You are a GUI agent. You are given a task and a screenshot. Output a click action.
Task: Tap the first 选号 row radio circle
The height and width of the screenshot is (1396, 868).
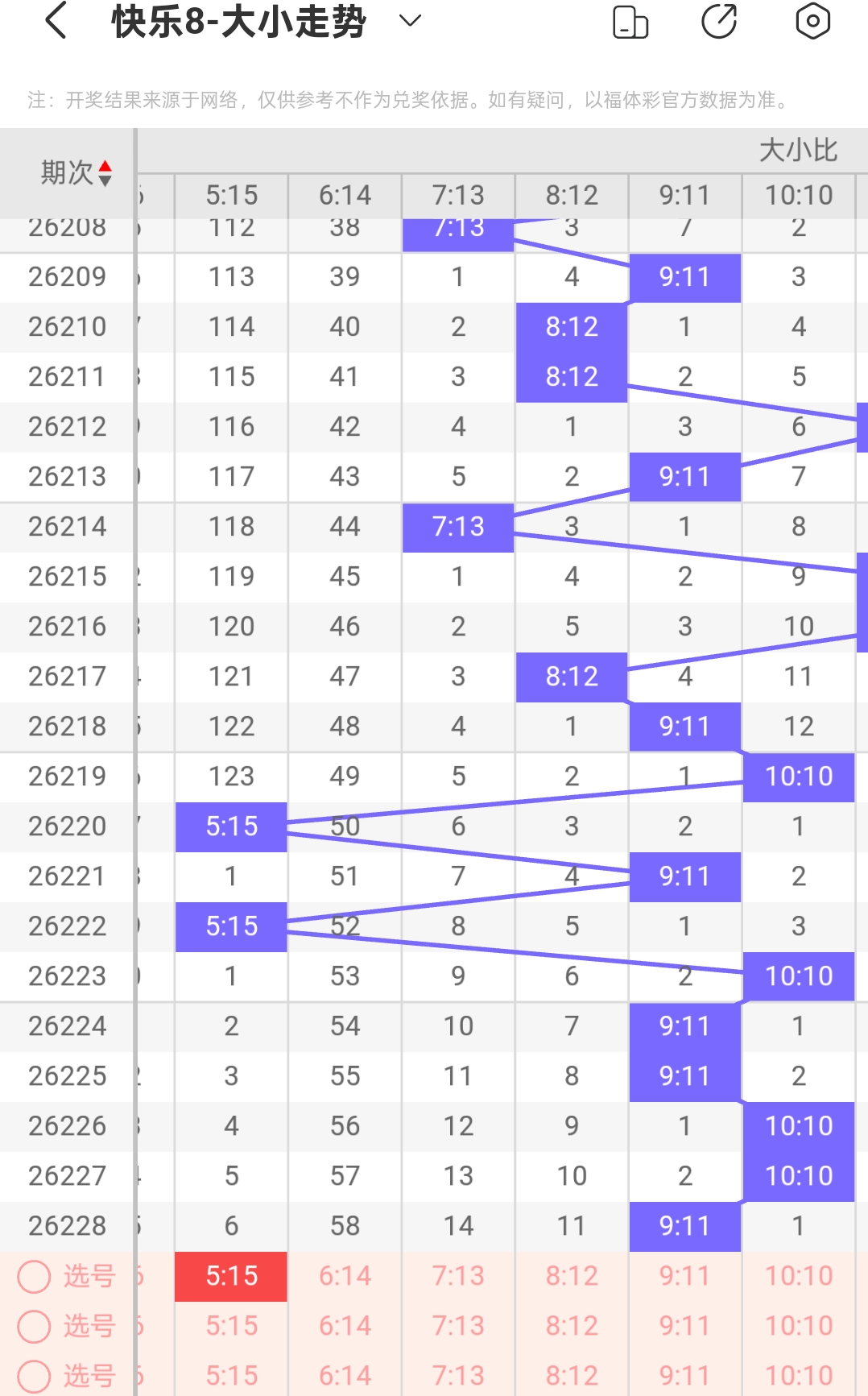(35, 1276)
